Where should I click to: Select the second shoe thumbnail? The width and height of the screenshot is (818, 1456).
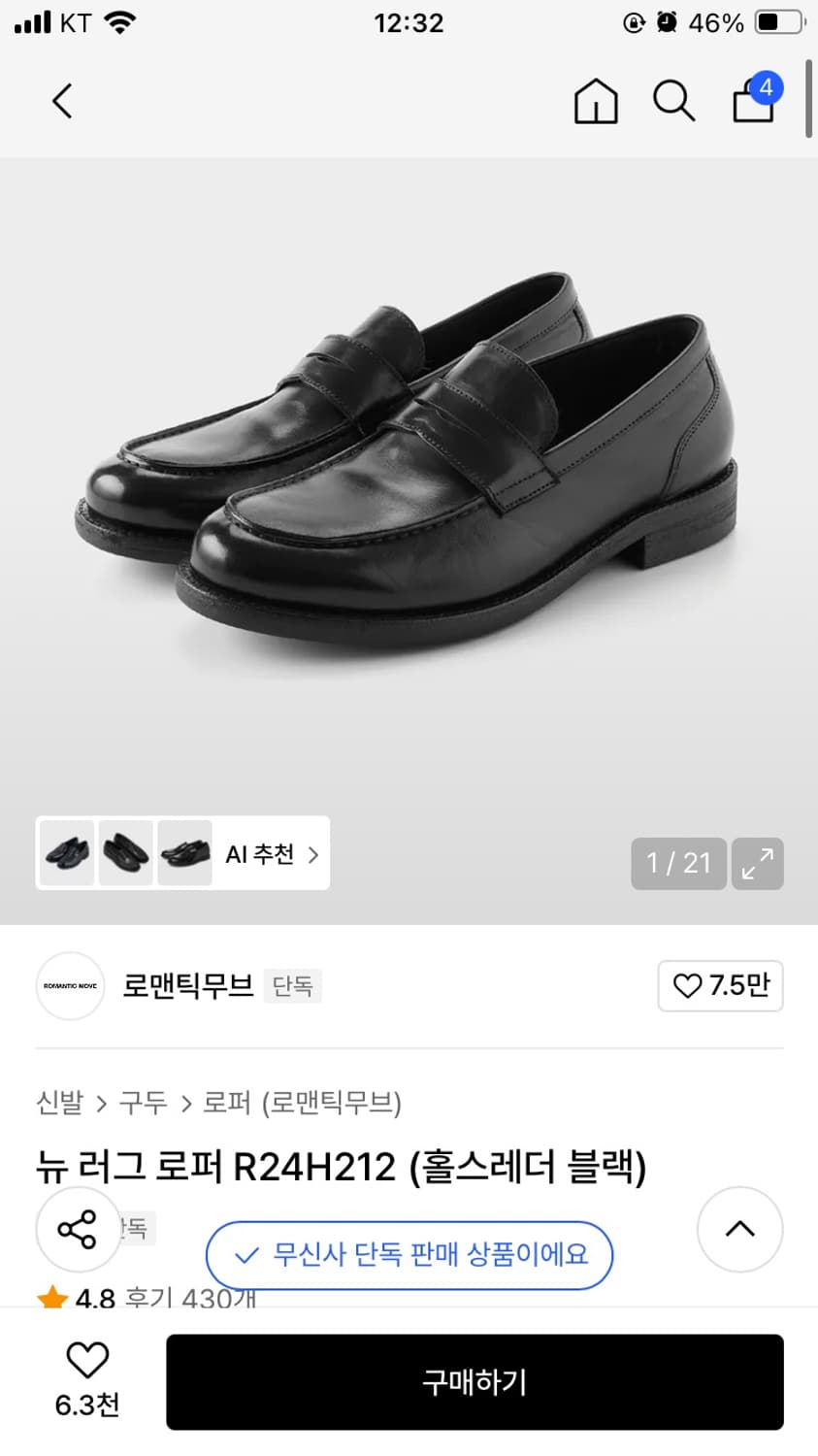(125, 853)
